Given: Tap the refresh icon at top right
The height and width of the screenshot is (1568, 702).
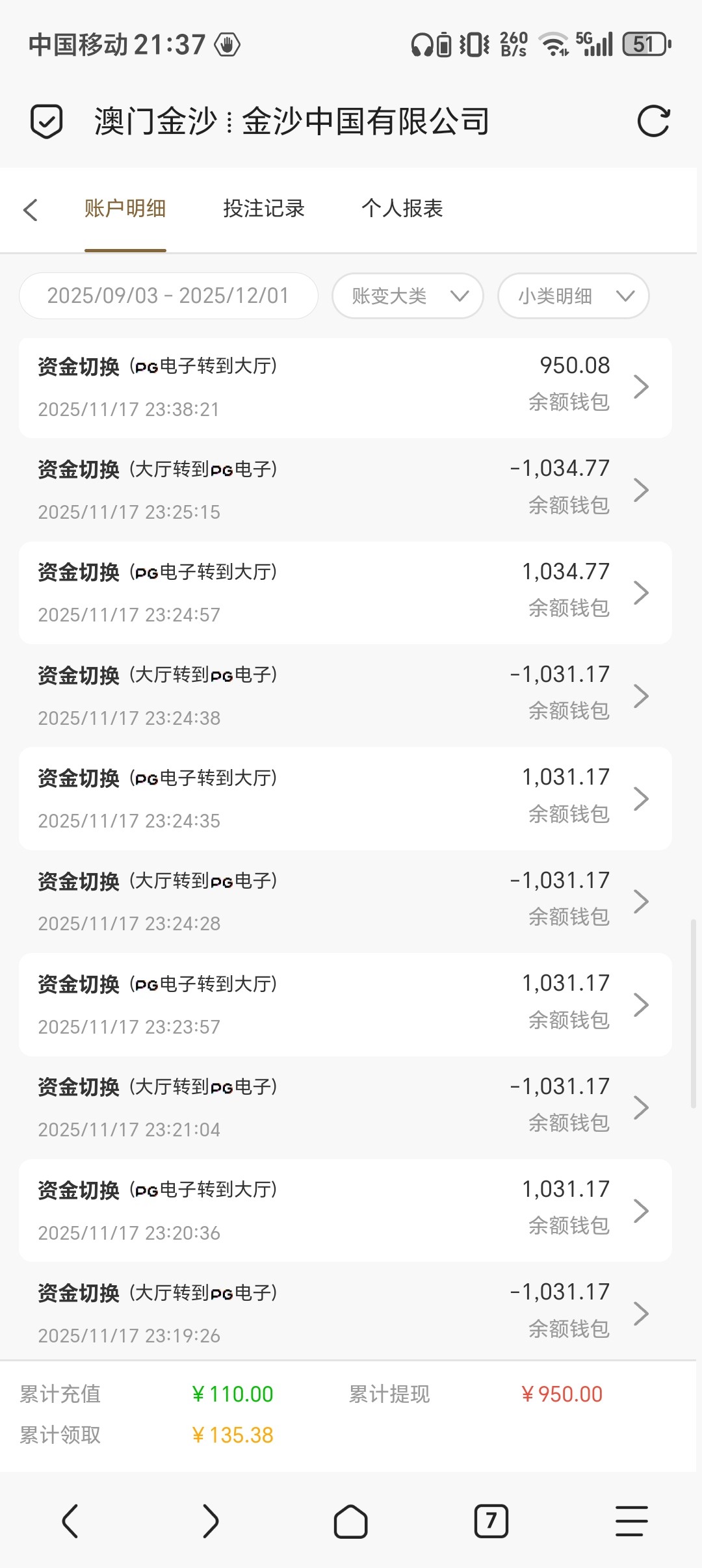Looking at the screenshot, I should click(655, 120).
